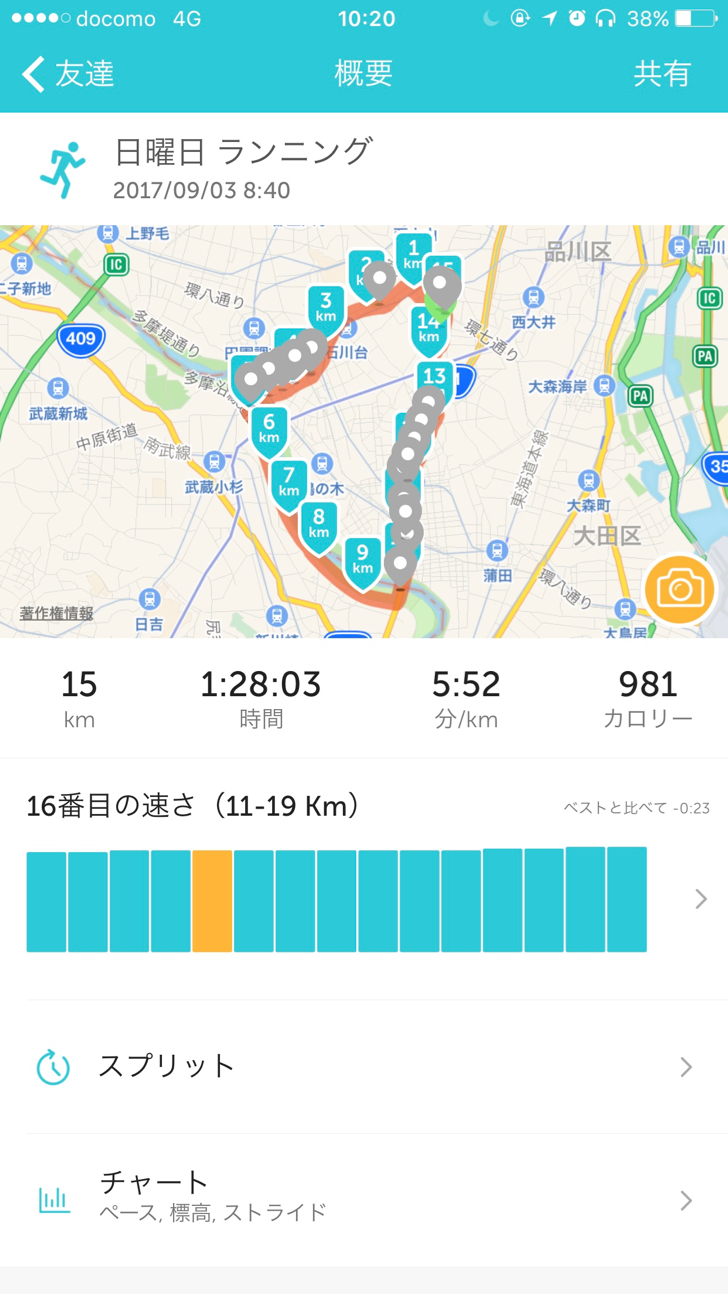Open the 16番目の速さ comparison chart
This screenshot has height=1294, width=728.
(x=364, y=878)
